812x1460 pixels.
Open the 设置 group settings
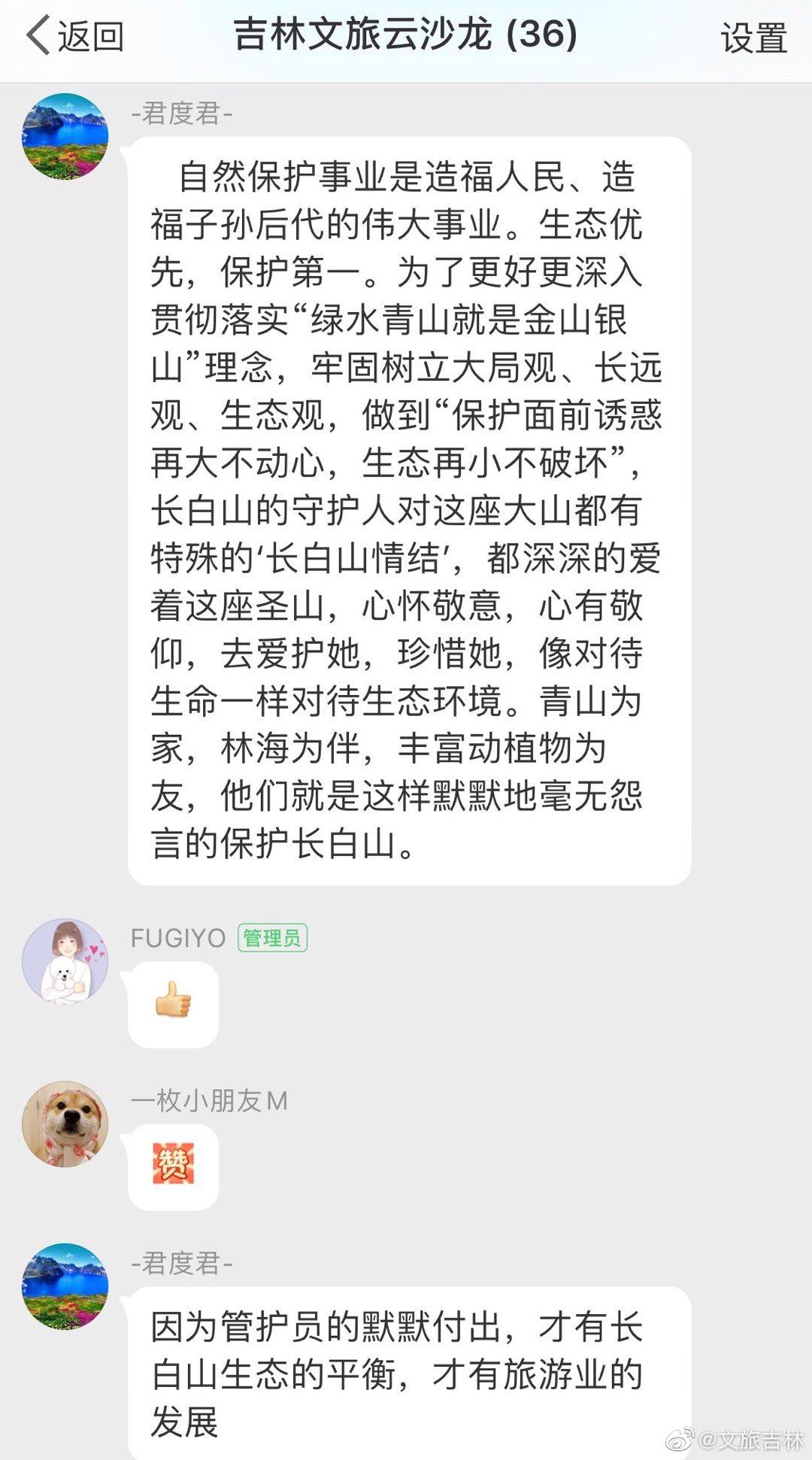(753, 38)
